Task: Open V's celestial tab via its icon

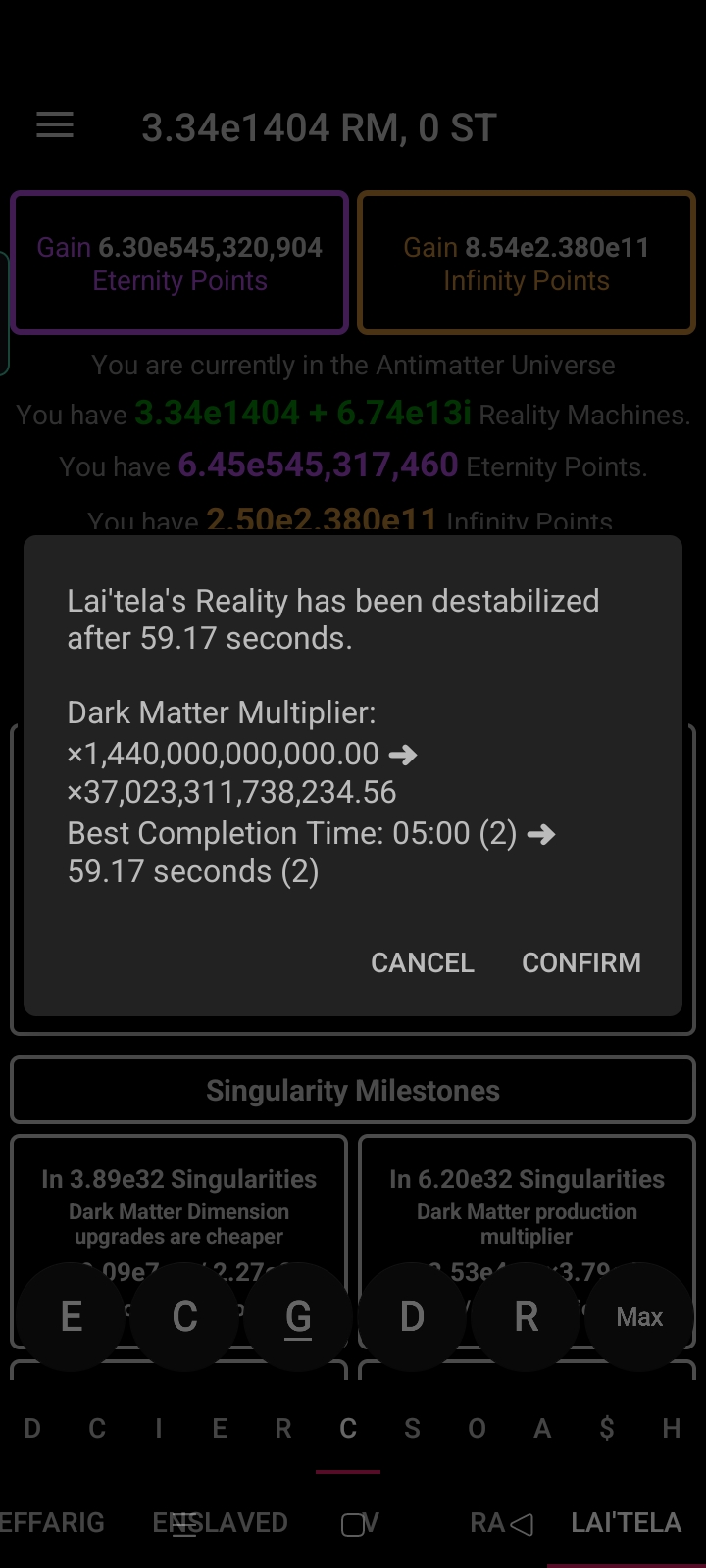Action: click(357, 1522)
